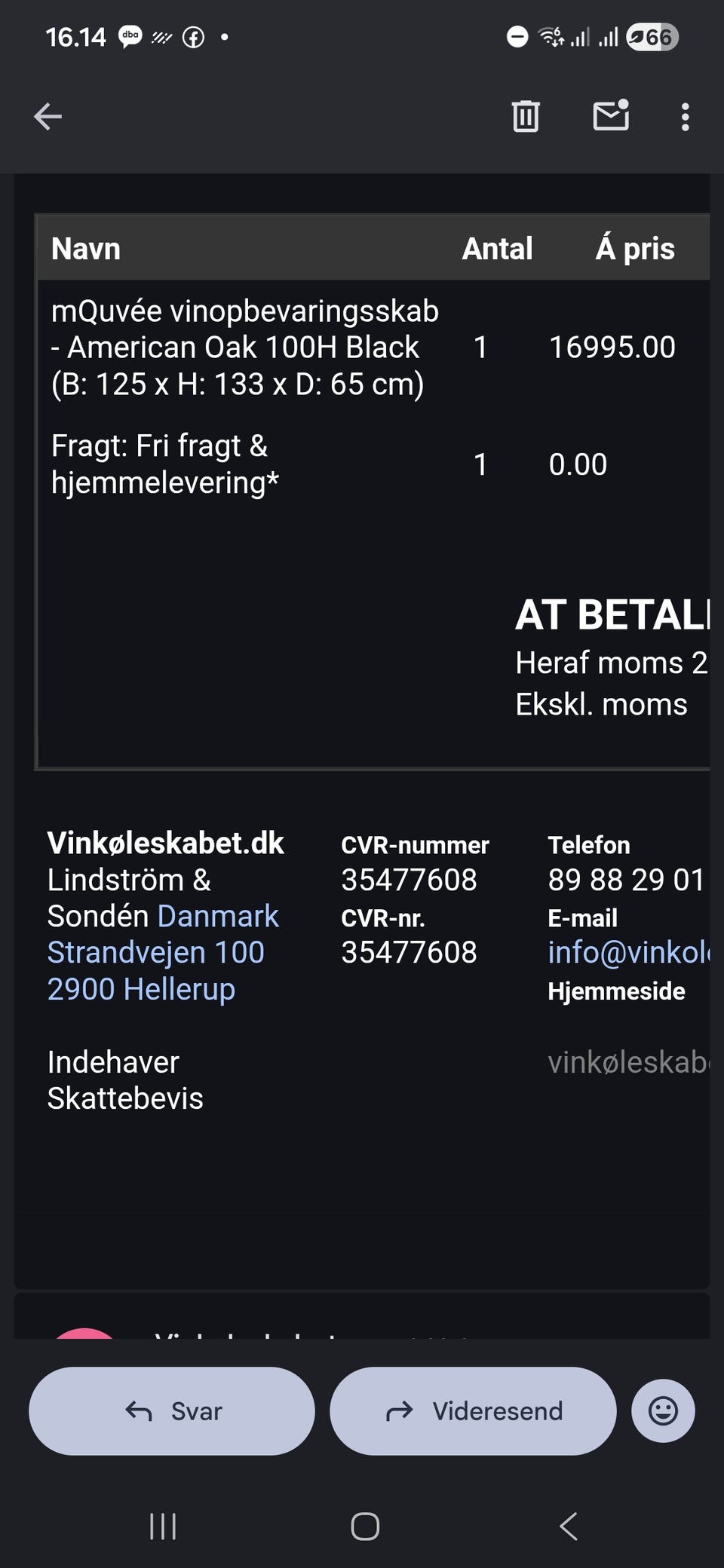The height and width of the screenshot is (1568, 724).
Task: Open the overflow menu
Action: 685,117
